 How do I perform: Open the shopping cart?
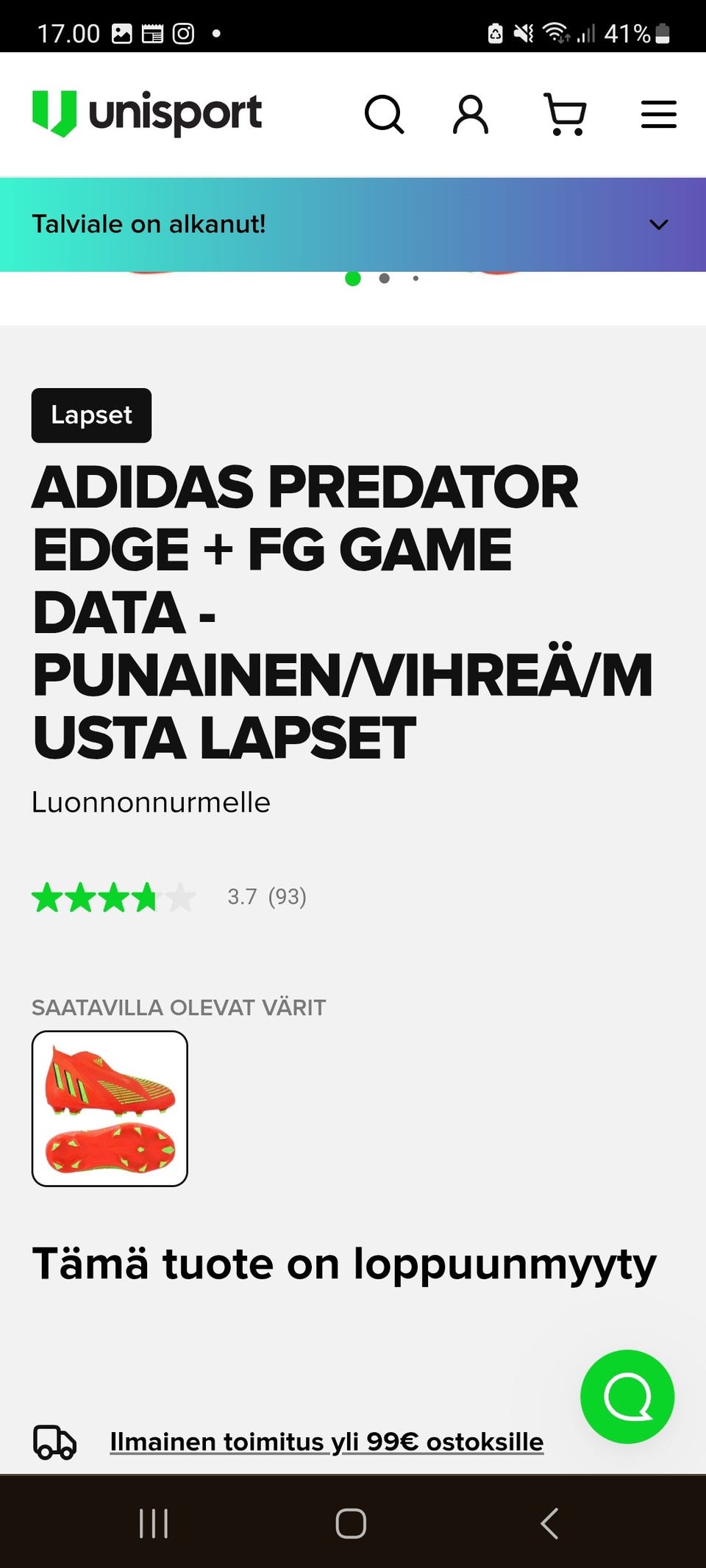[565, 115]
